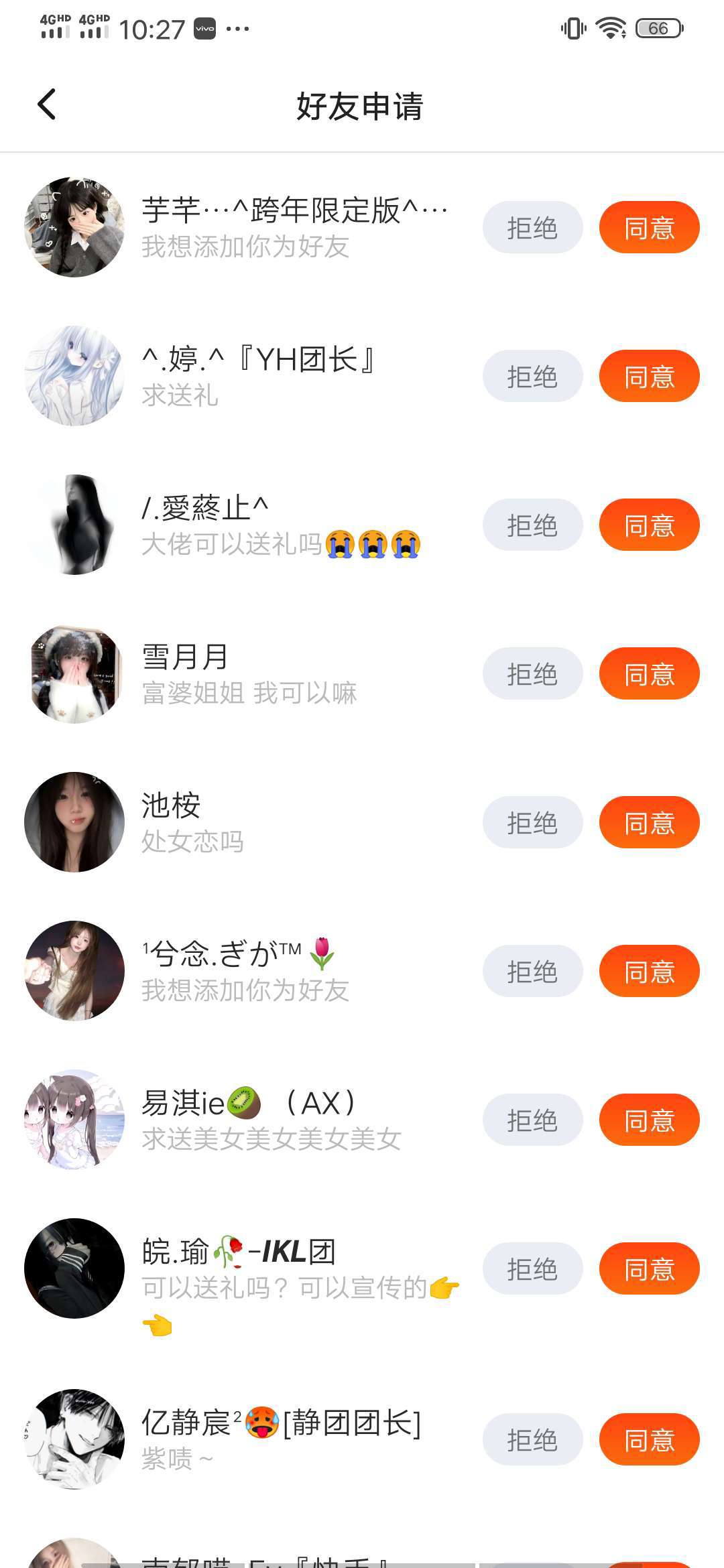Reject request from 亿静宸 [静团团长]
This screenshot has width=724, height=1568.
pyautogui.click(x=532, y=1440)
